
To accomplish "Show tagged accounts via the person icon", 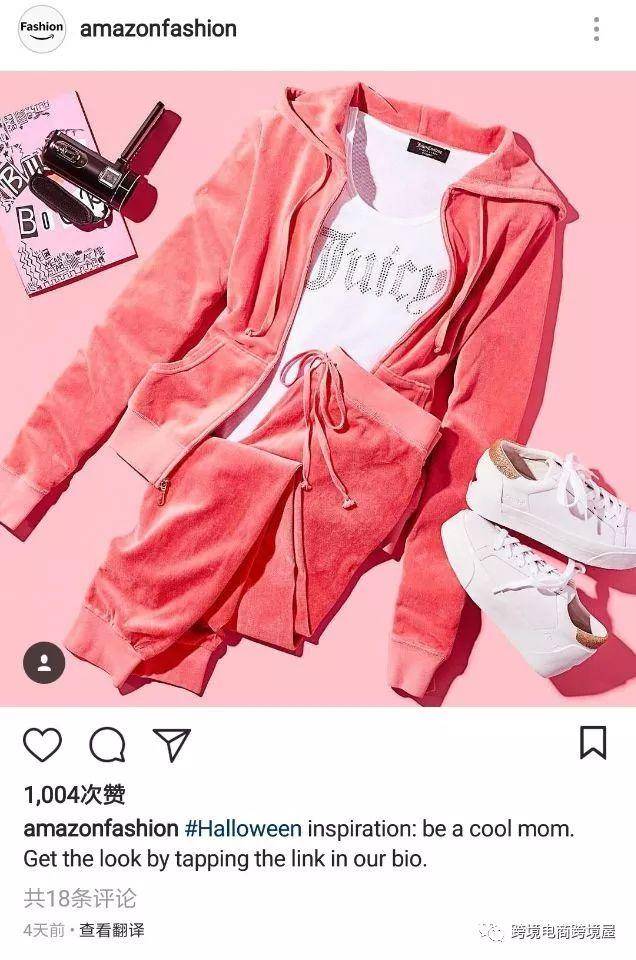I will pos(44,662).
